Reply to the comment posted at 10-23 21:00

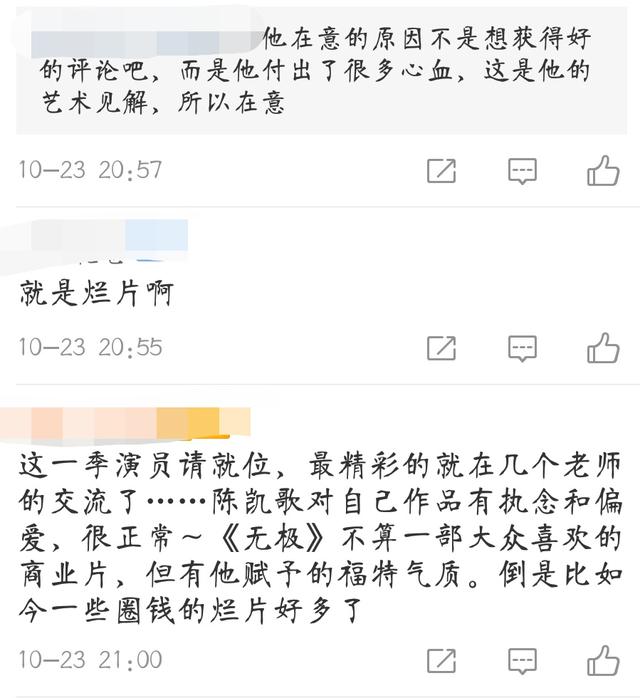pyautogui.click(x=522, y=660)
